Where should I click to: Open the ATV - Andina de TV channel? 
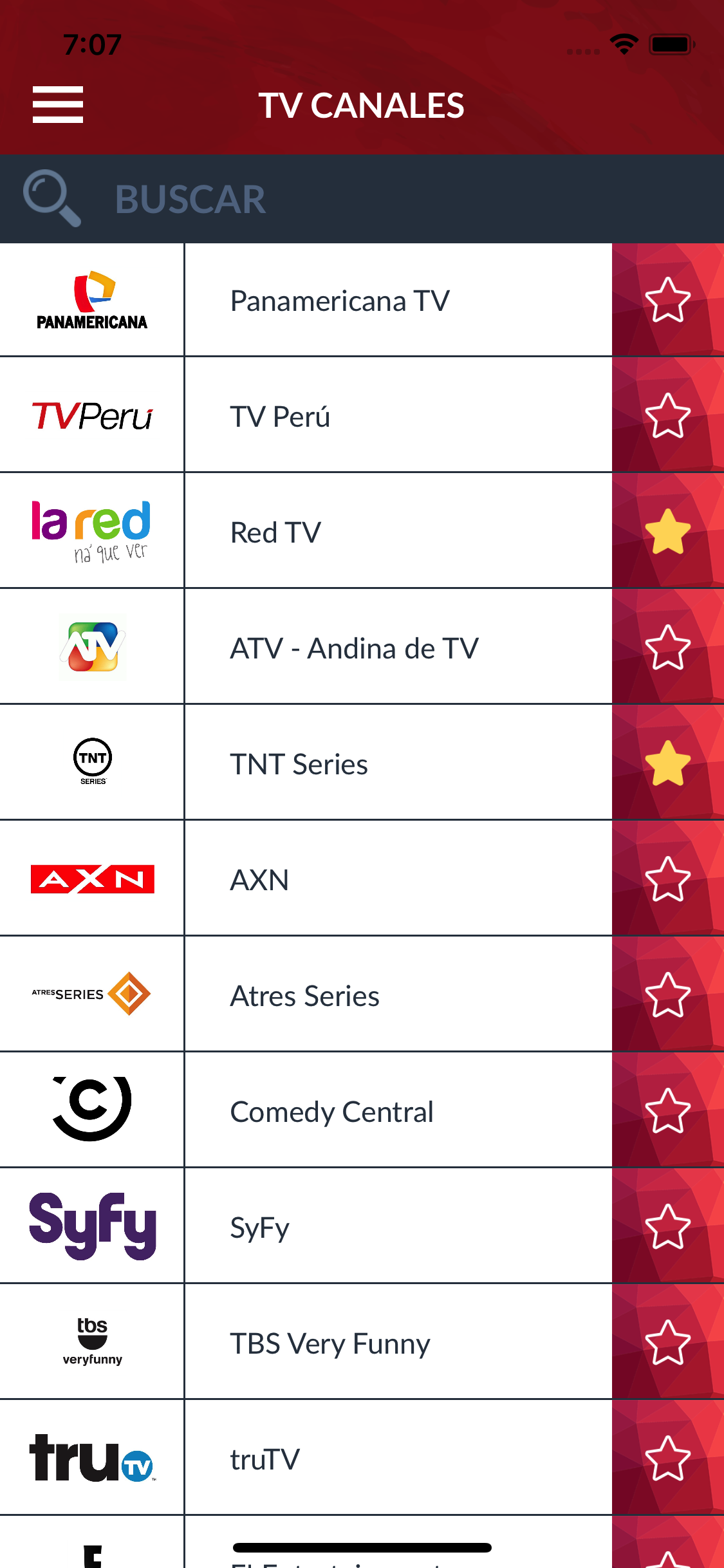[x=360, y=646]
